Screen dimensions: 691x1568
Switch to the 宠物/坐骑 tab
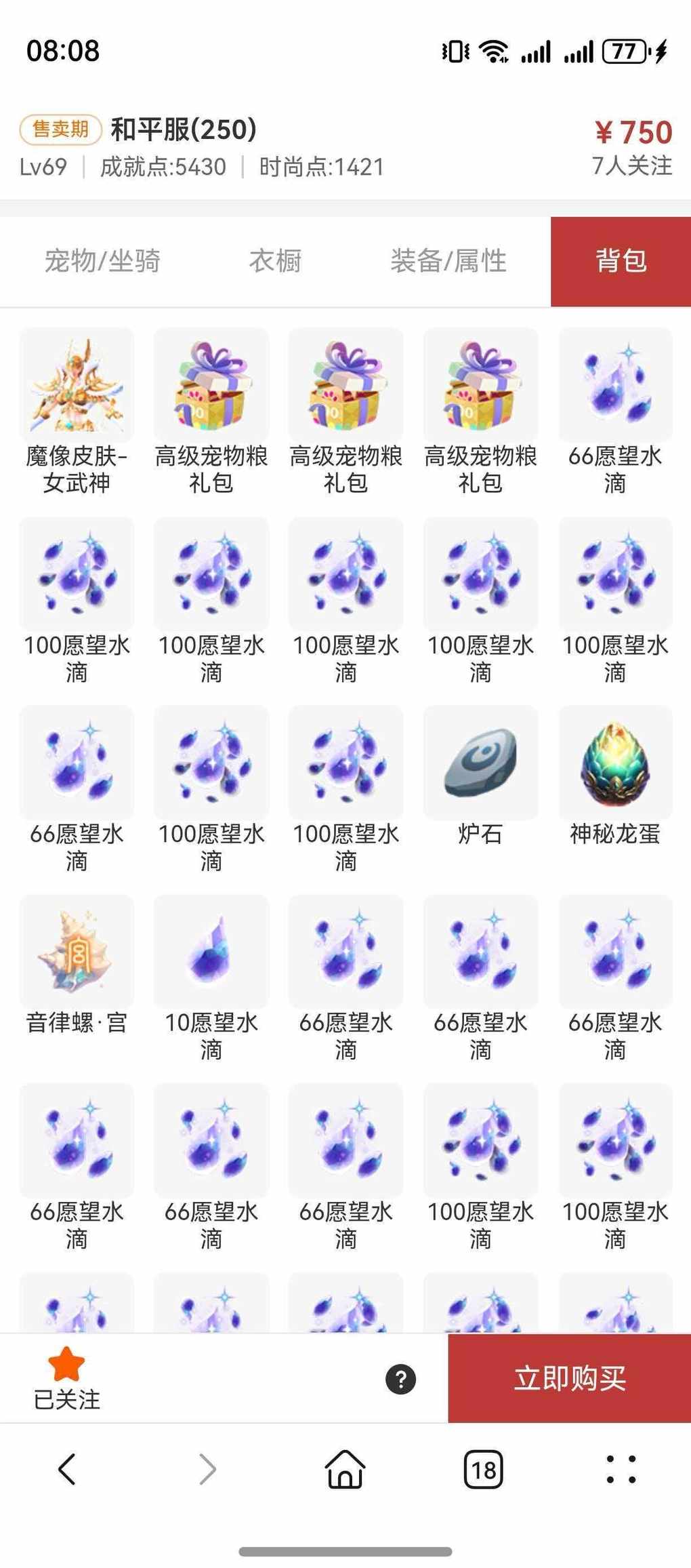click(x=102, y=261)
